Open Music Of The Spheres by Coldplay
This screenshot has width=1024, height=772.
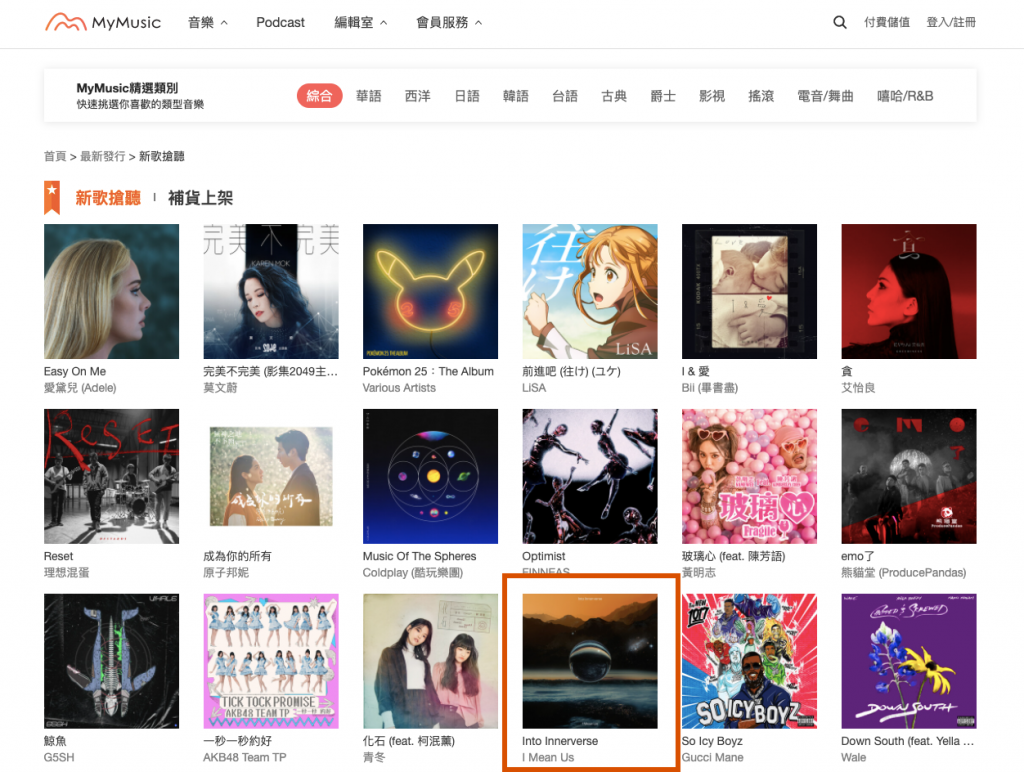430,476
